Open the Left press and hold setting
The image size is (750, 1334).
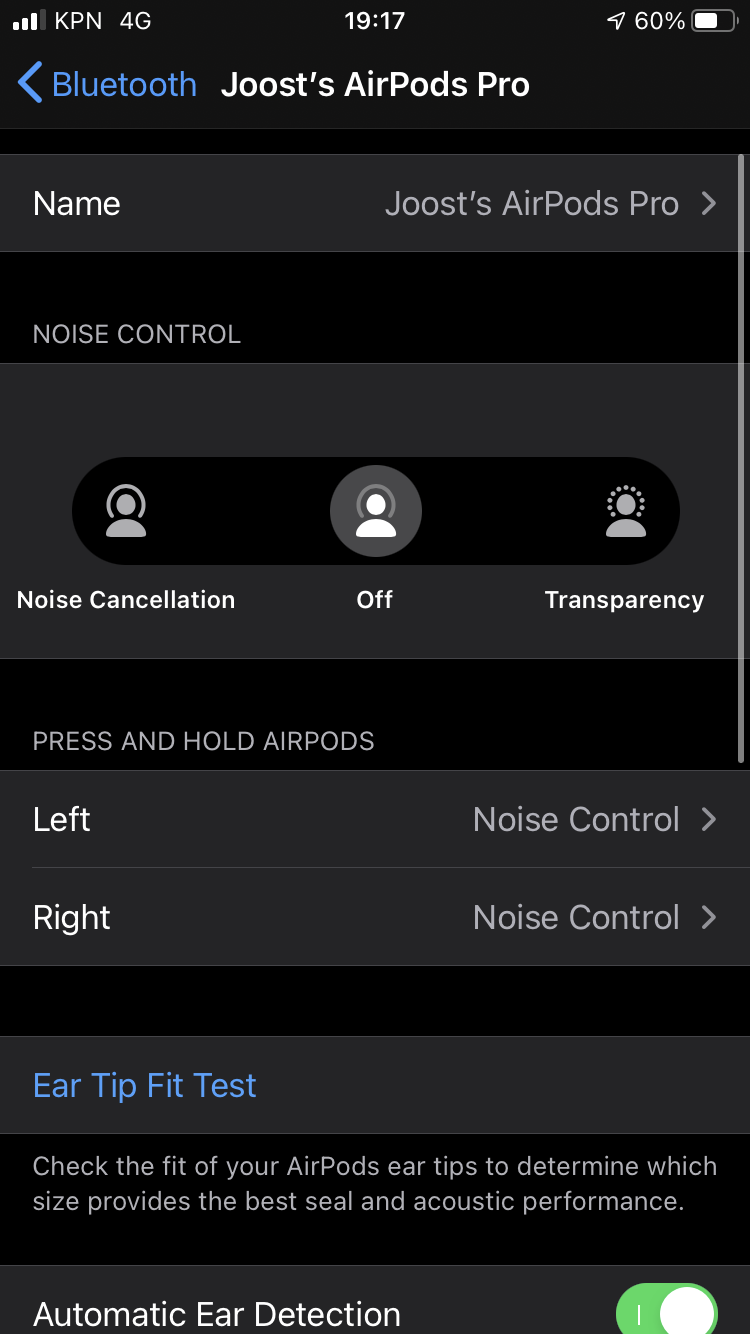375,819
